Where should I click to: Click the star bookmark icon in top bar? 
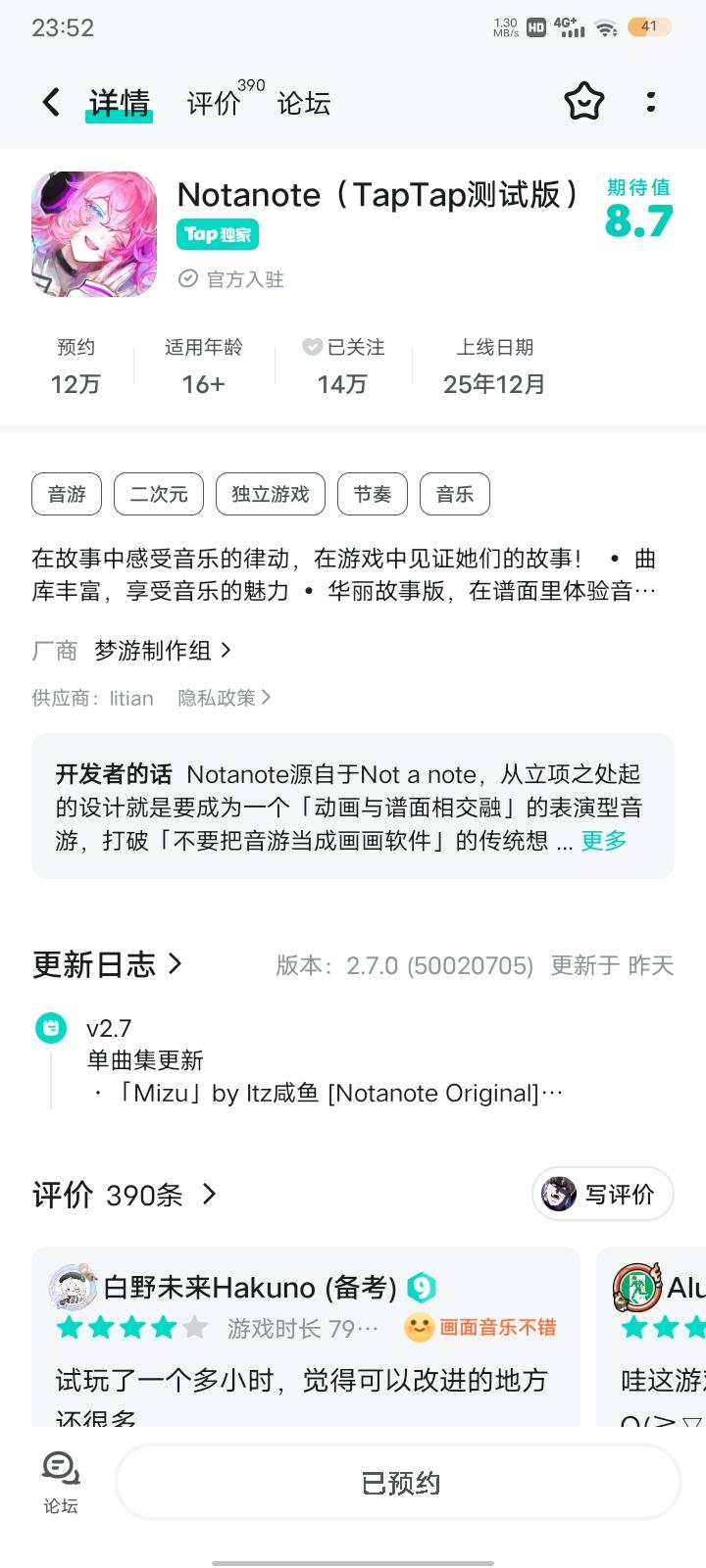coord(583,102)
